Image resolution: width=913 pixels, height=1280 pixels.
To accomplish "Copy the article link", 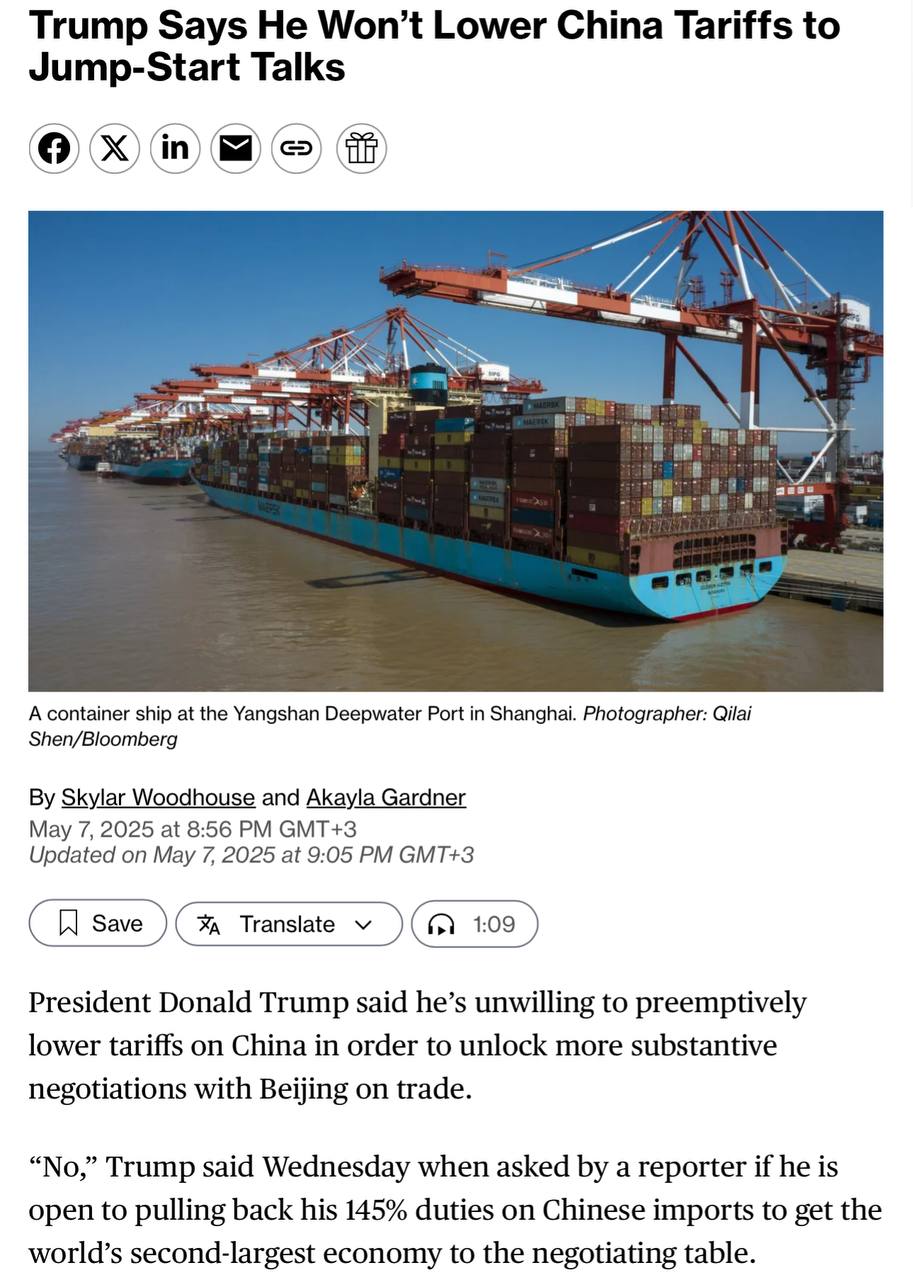I will pyautogui.click(x=296, y=149).
